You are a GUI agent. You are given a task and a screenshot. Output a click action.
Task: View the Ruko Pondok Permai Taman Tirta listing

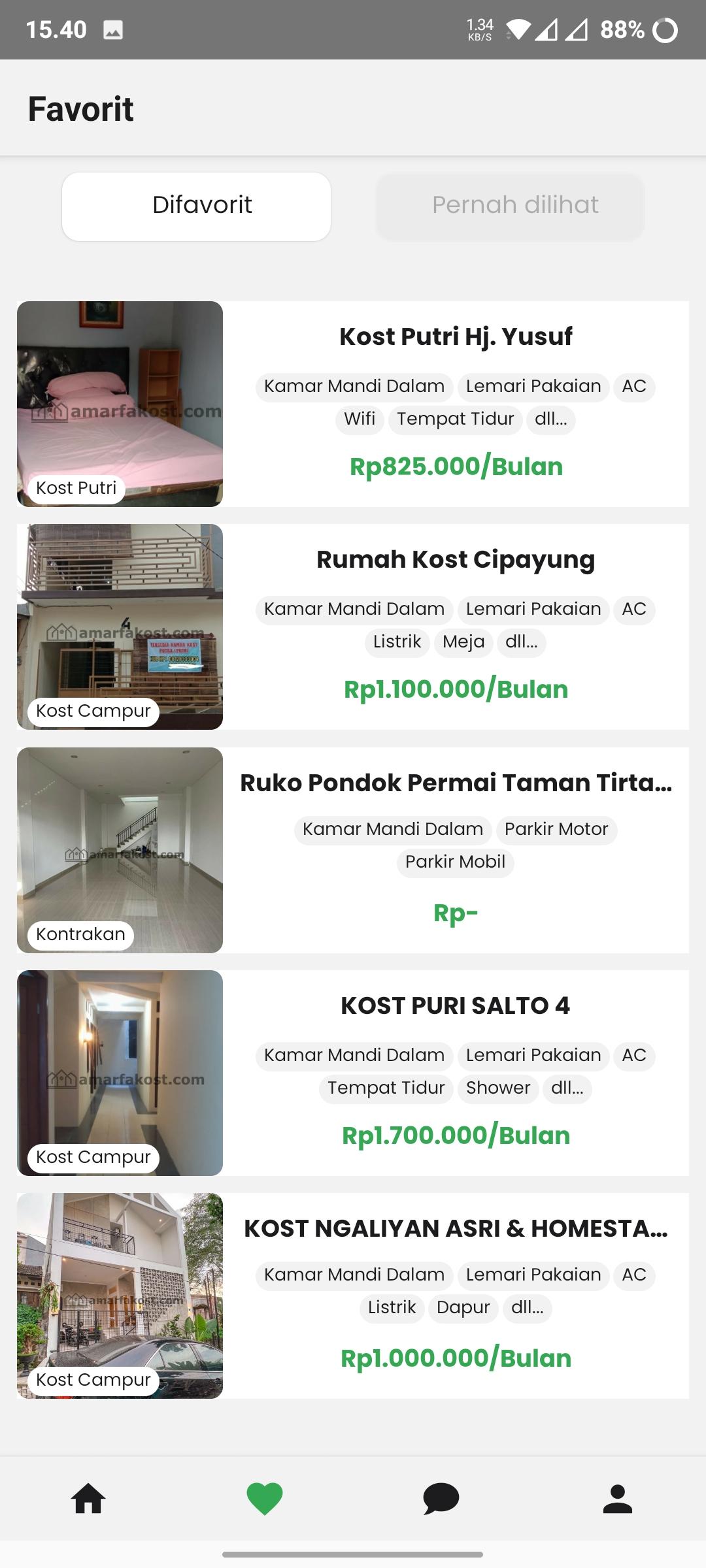[x=353, y=850]
